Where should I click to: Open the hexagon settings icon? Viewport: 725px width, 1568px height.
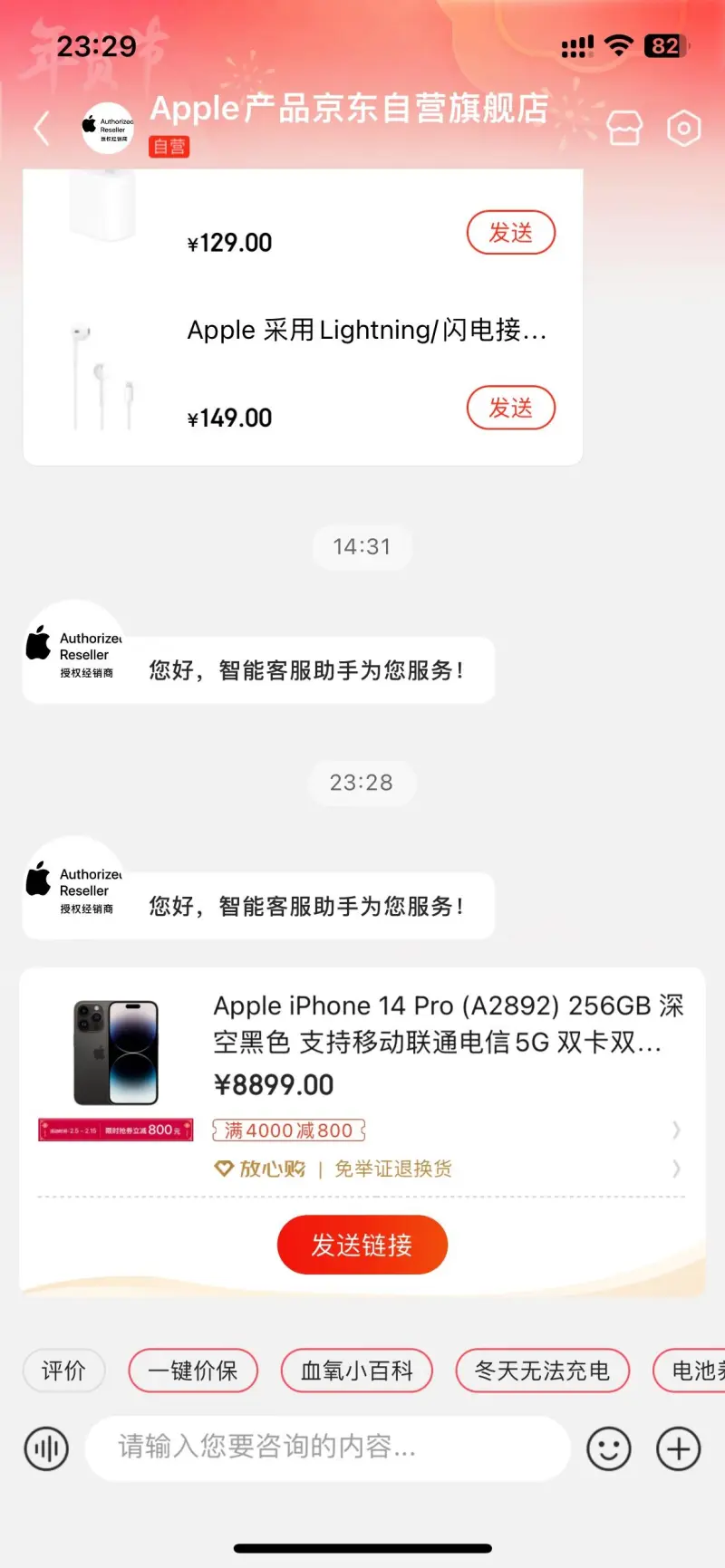coord(684,129)
